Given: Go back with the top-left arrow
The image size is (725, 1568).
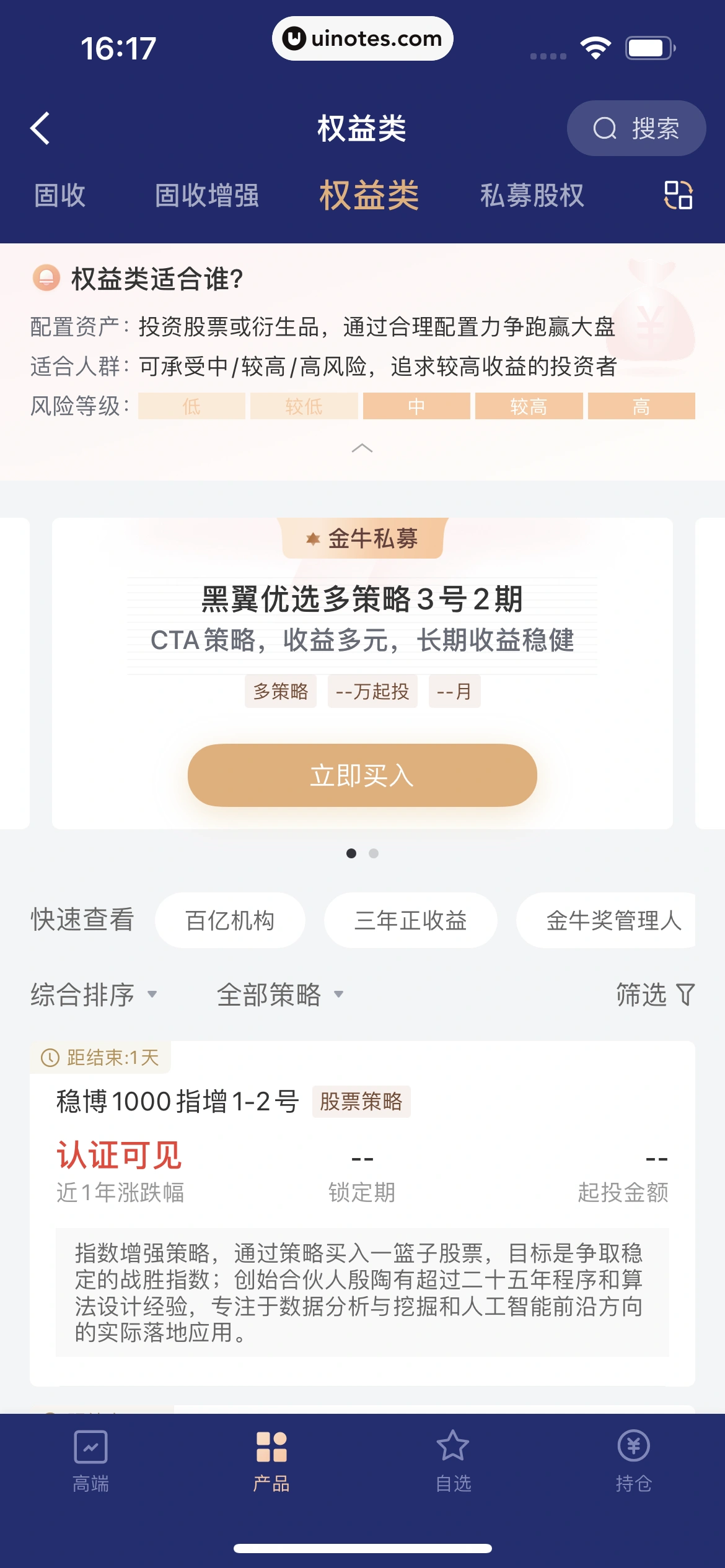Looking at the screenshot, I should click(x=41, y=129).
